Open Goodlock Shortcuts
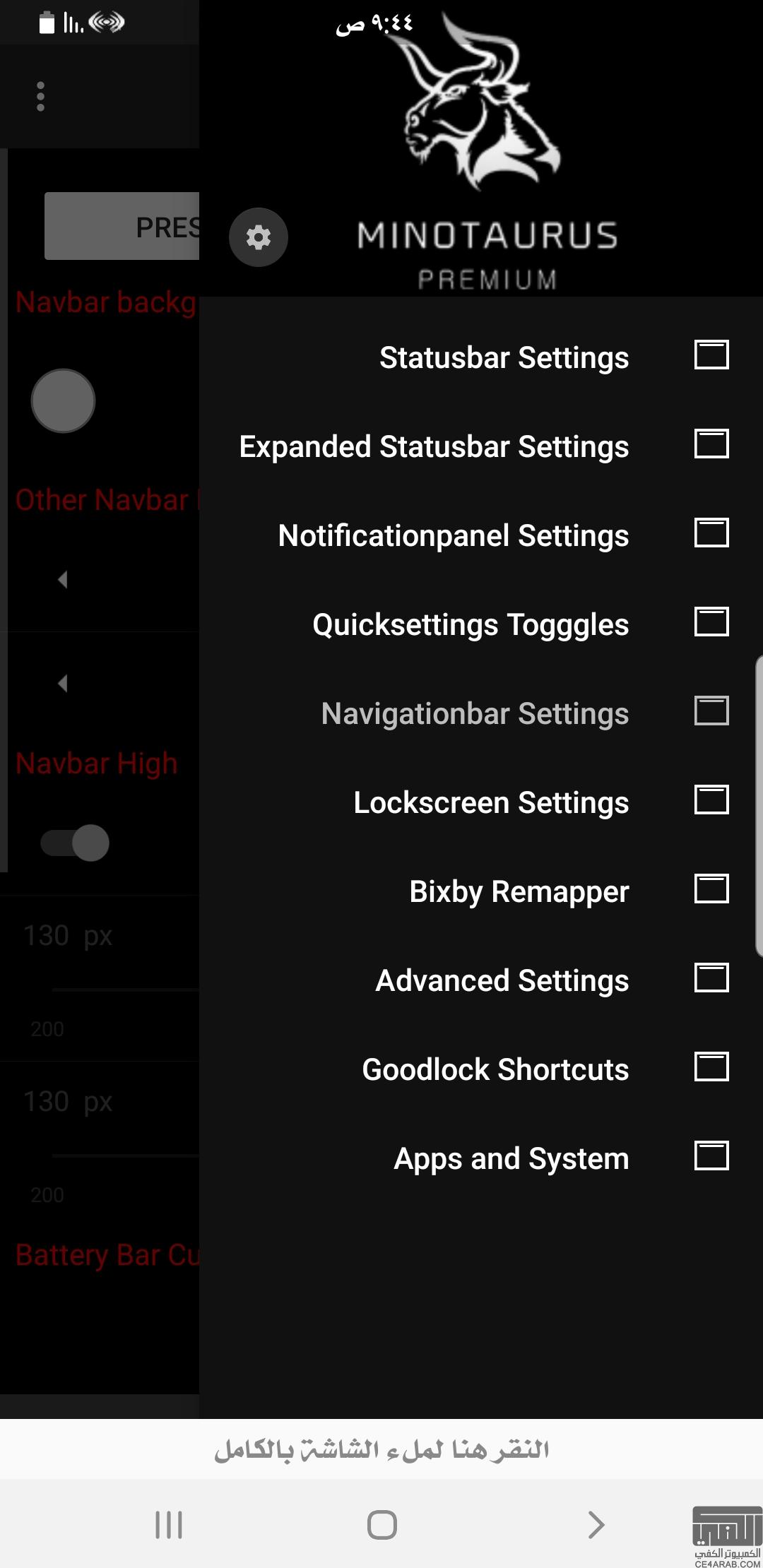This screenshot has width=763, height=1568. pos(481,1069)
